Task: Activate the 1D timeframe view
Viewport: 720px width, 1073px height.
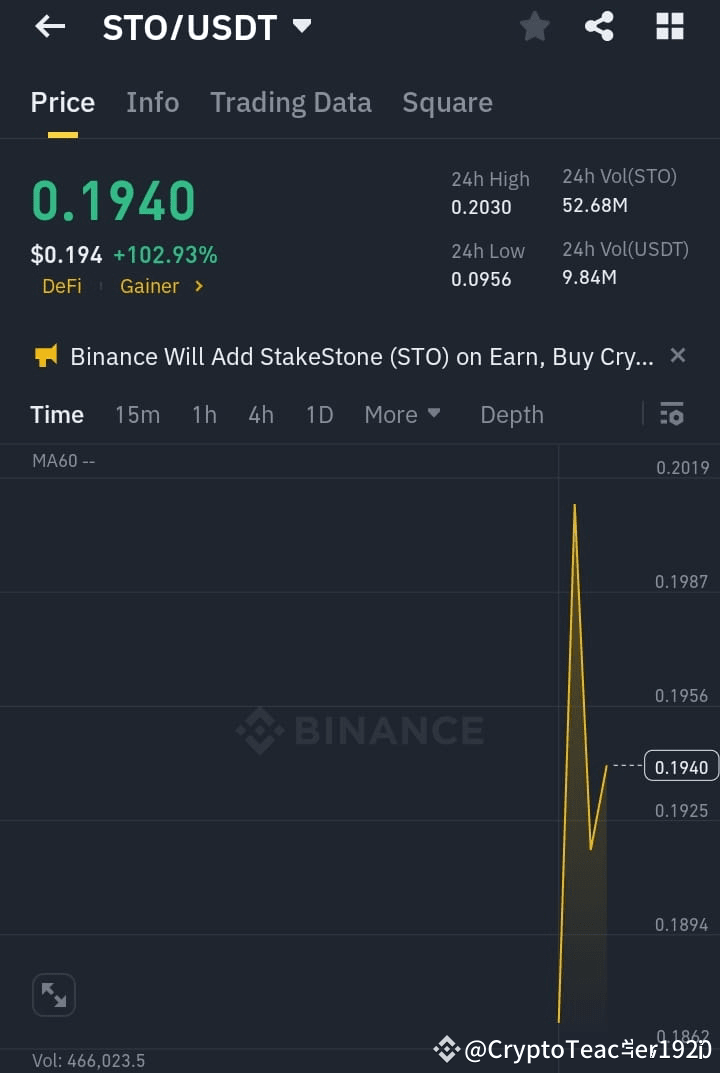Action: click(x=319, y=414)
